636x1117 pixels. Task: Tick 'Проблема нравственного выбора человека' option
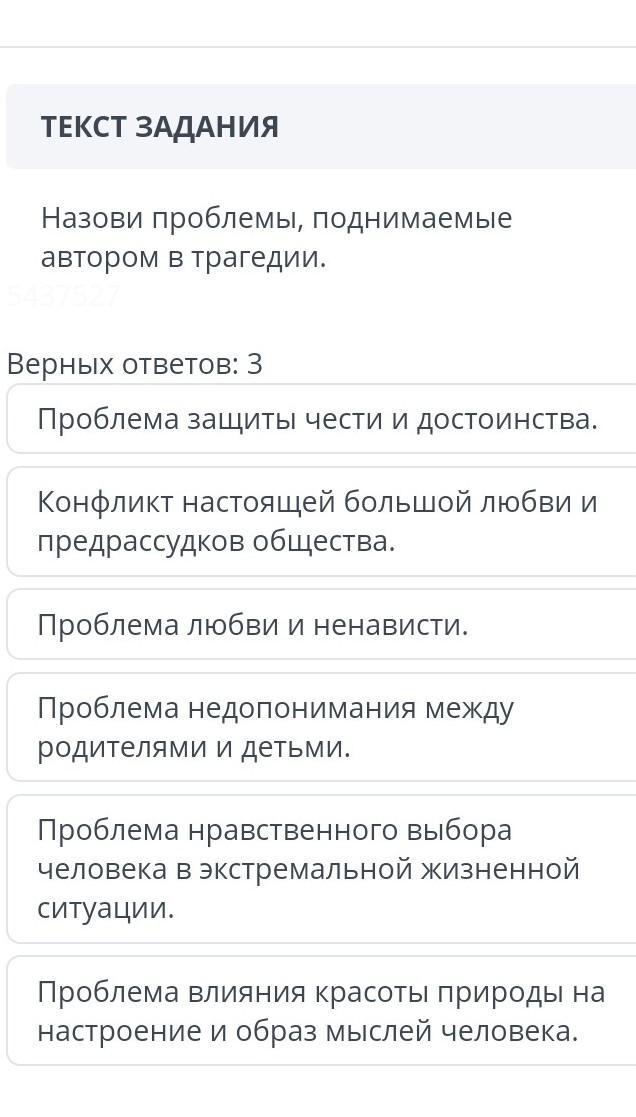pyautogui.click(x=318, y=869)
